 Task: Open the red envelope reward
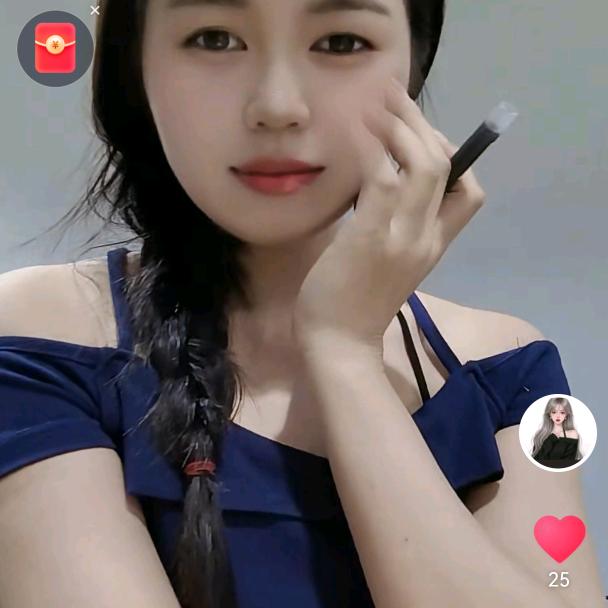click(55, 48)
